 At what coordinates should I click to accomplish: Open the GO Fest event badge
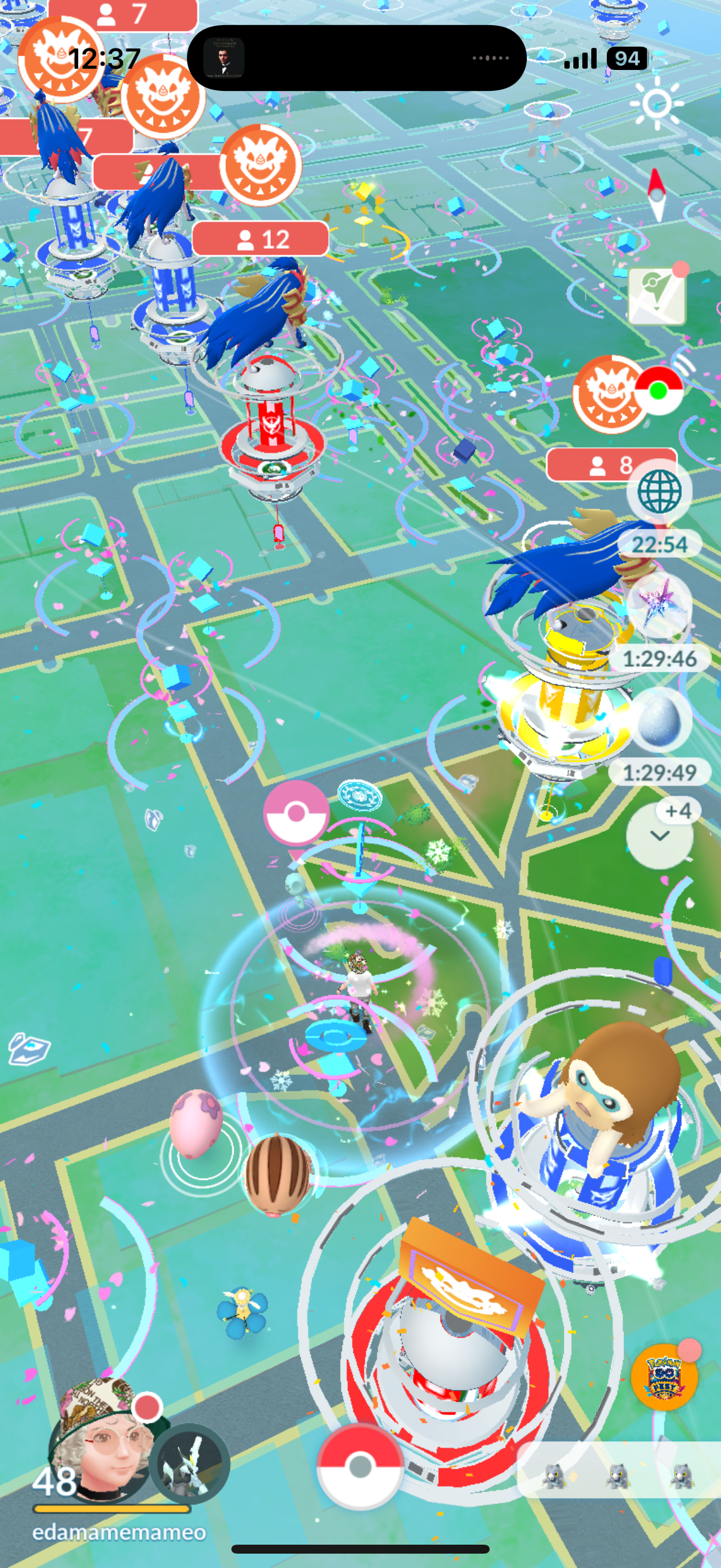click(664, 1376)
